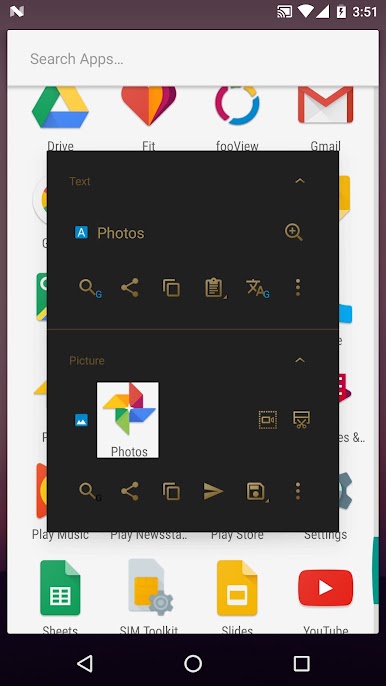Open more options in Picture section
The height and width of the screenshot is (686, 386).
[298, 491]
